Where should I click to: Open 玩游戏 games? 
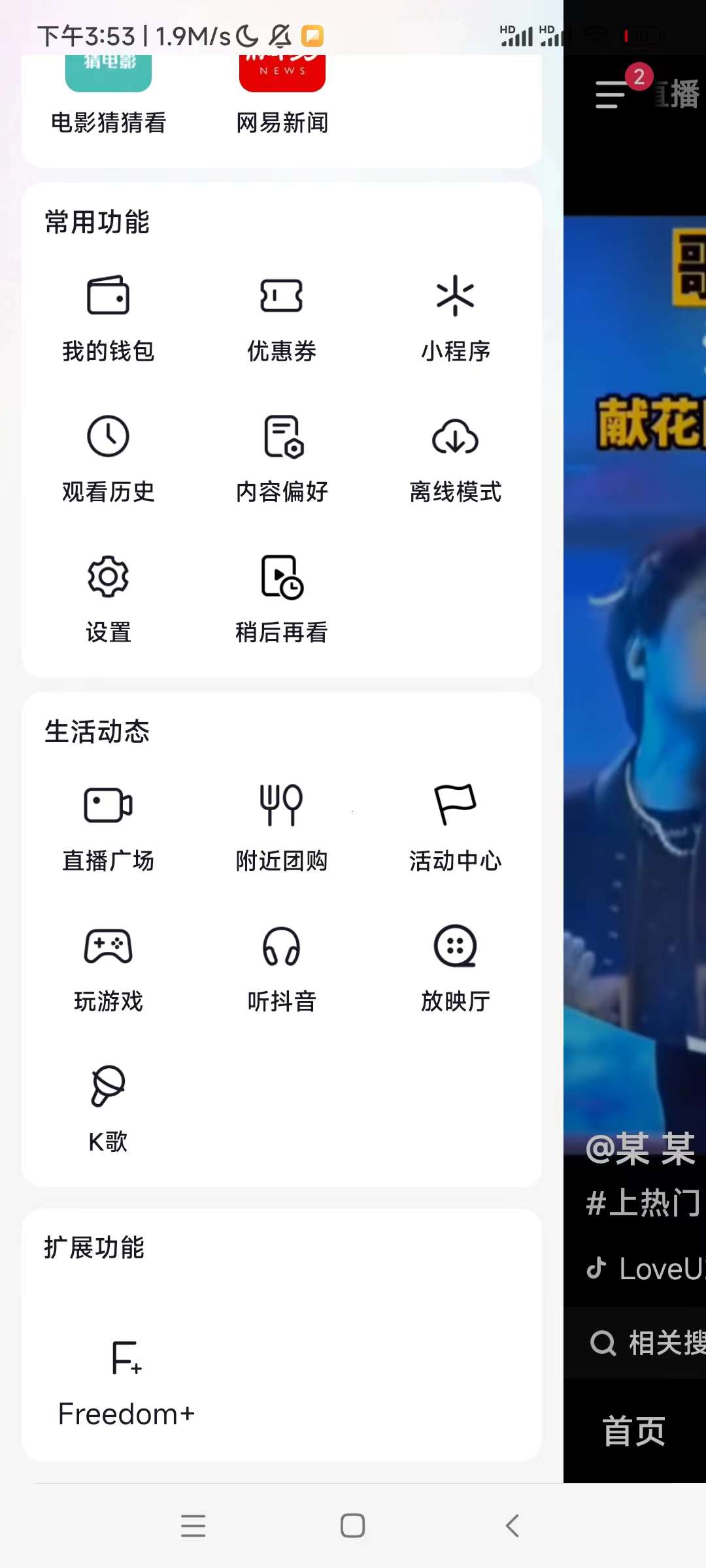tap(109, 968)
